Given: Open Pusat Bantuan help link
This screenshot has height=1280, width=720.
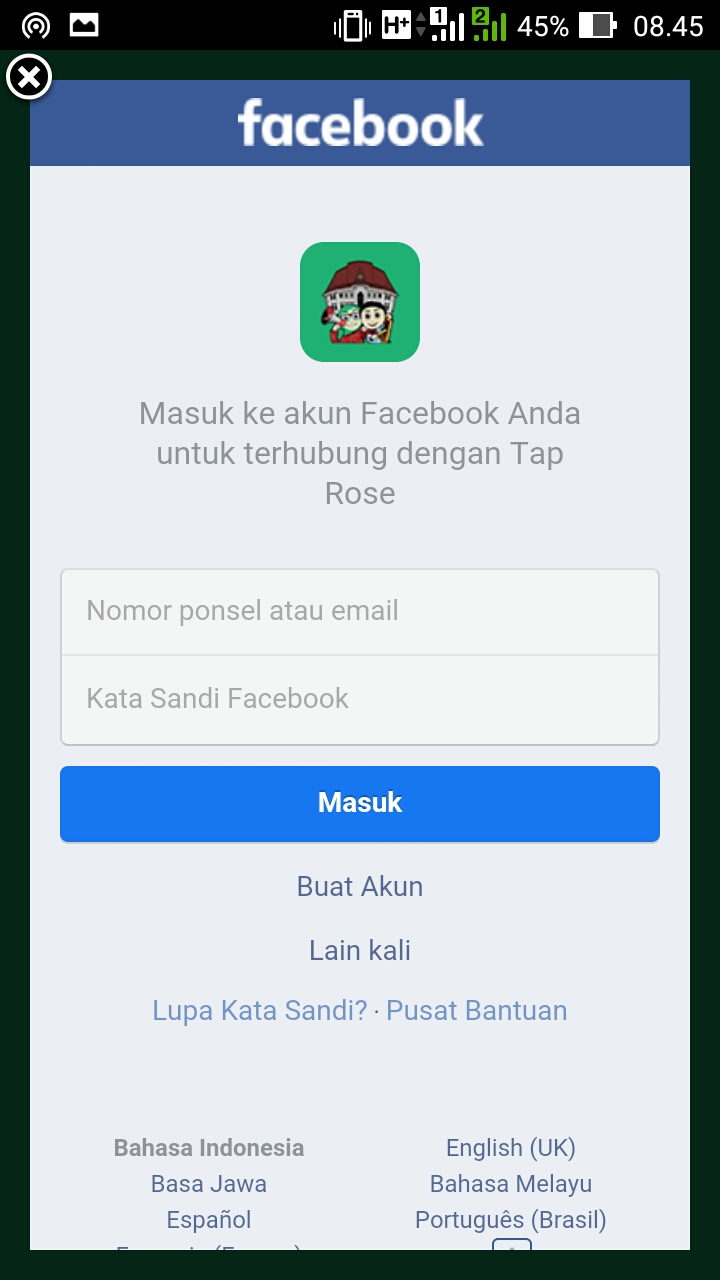Looking at the screenshot, I should point(477,1011).
